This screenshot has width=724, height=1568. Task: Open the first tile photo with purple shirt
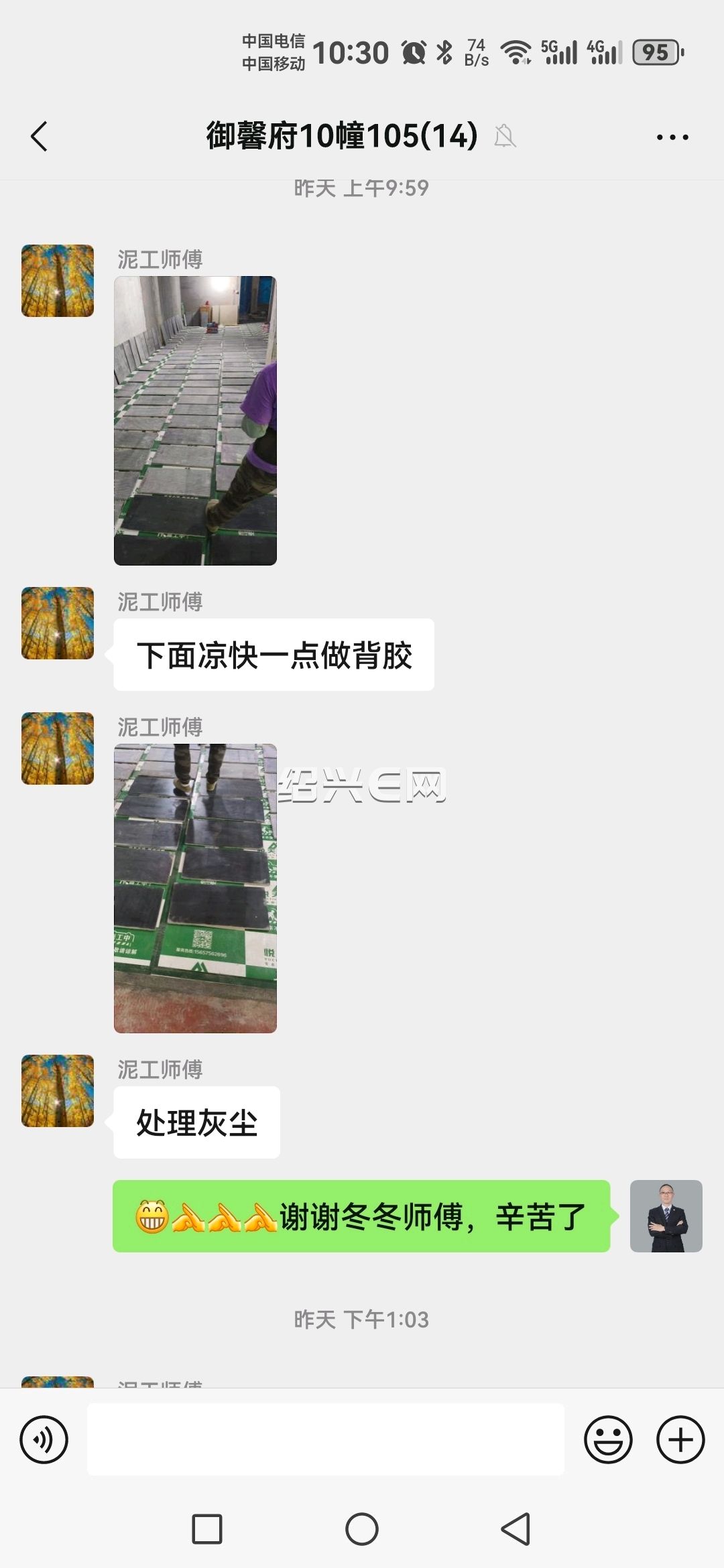195,421
